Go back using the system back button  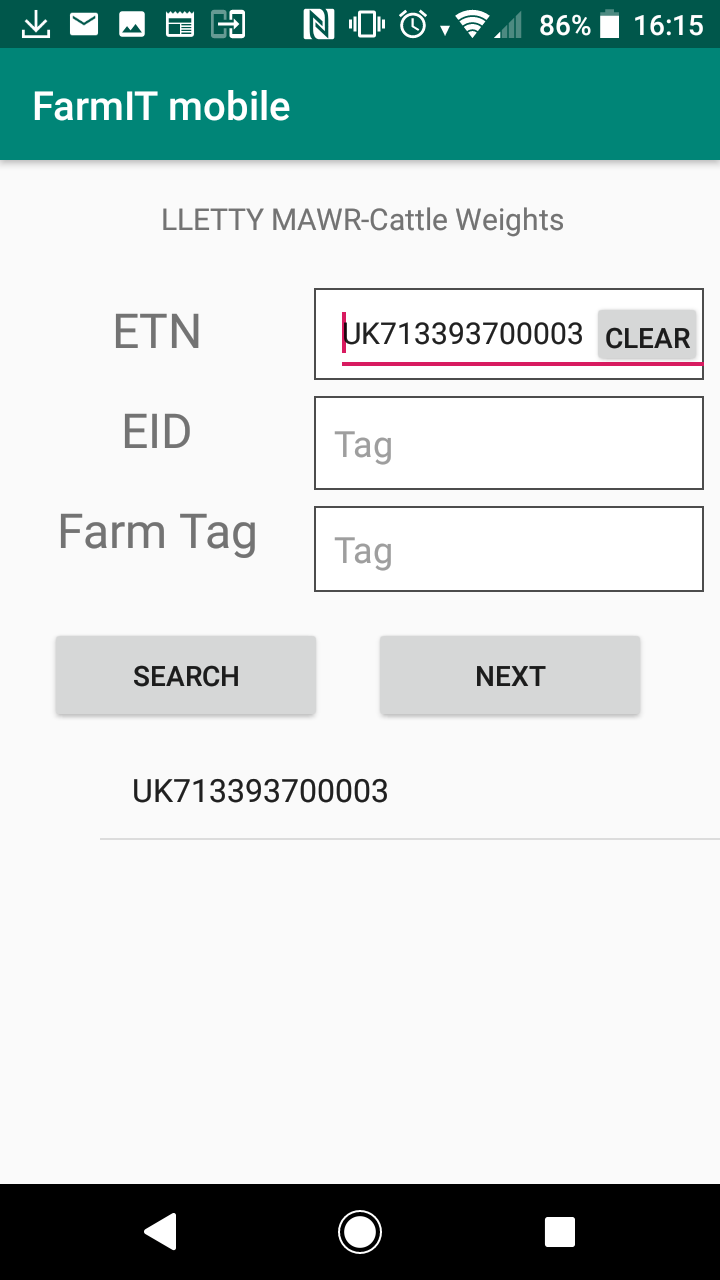[161, 1232]
